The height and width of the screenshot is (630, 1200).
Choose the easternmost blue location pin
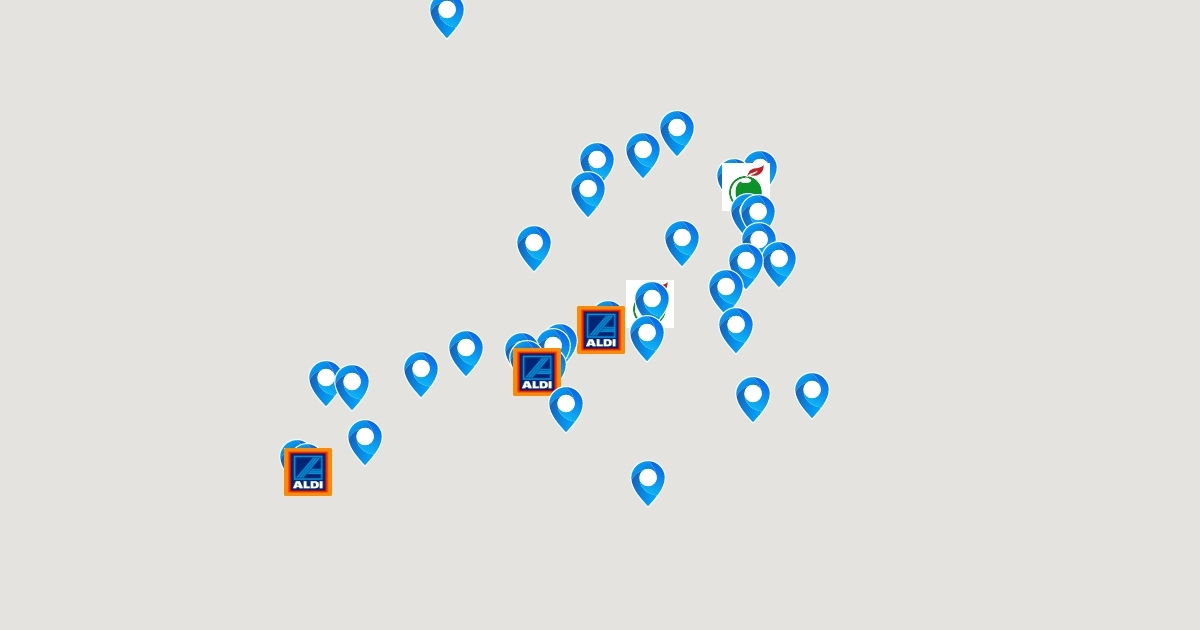(x=812, y=393)
